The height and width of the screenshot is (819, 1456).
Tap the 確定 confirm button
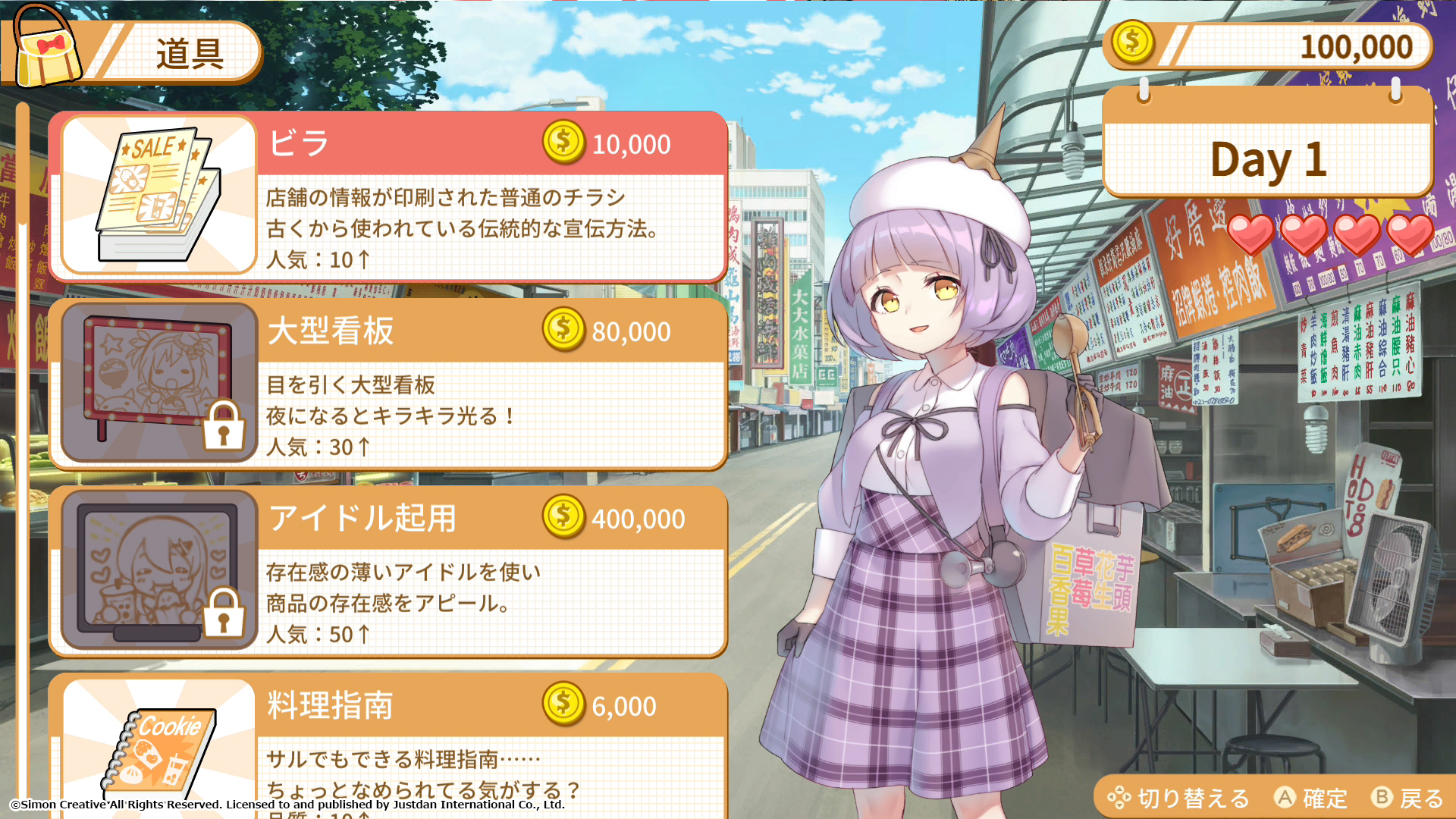1310,798
